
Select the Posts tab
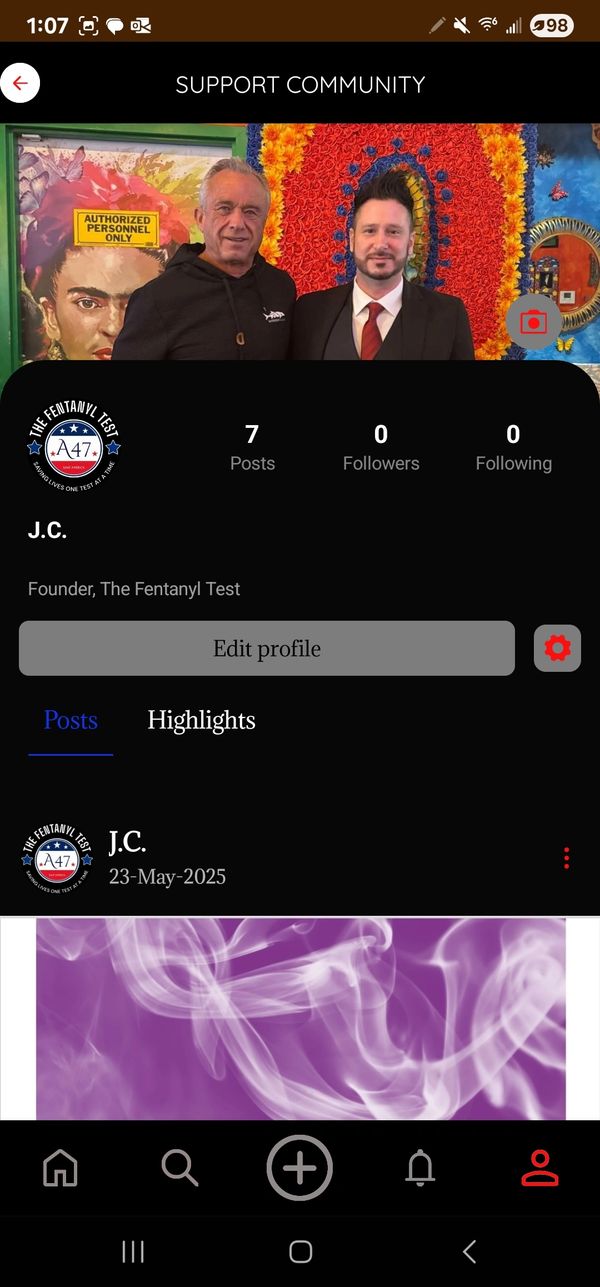coord(70,720)
